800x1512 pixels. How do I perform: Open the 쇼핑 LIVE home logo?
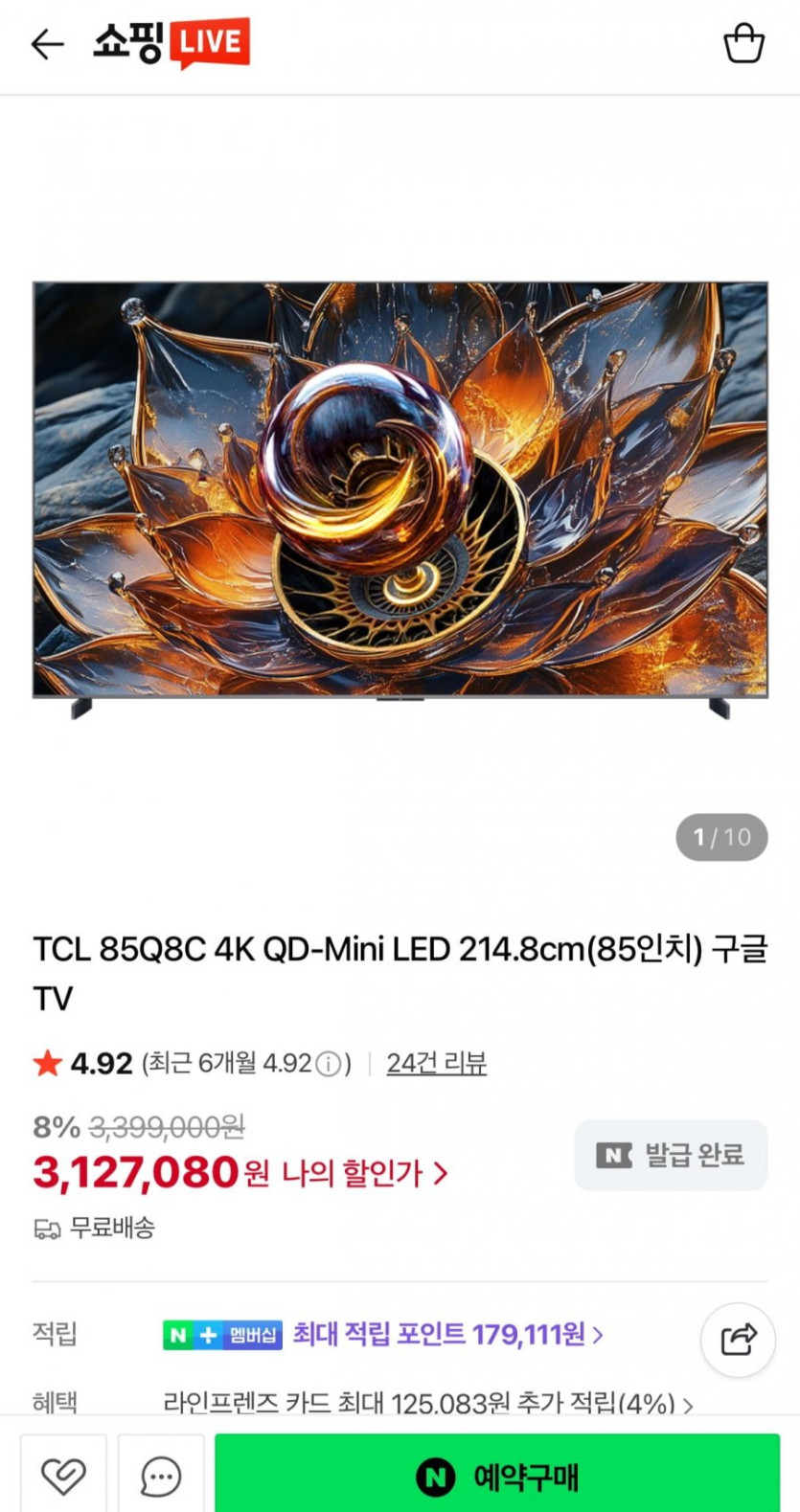171,43
